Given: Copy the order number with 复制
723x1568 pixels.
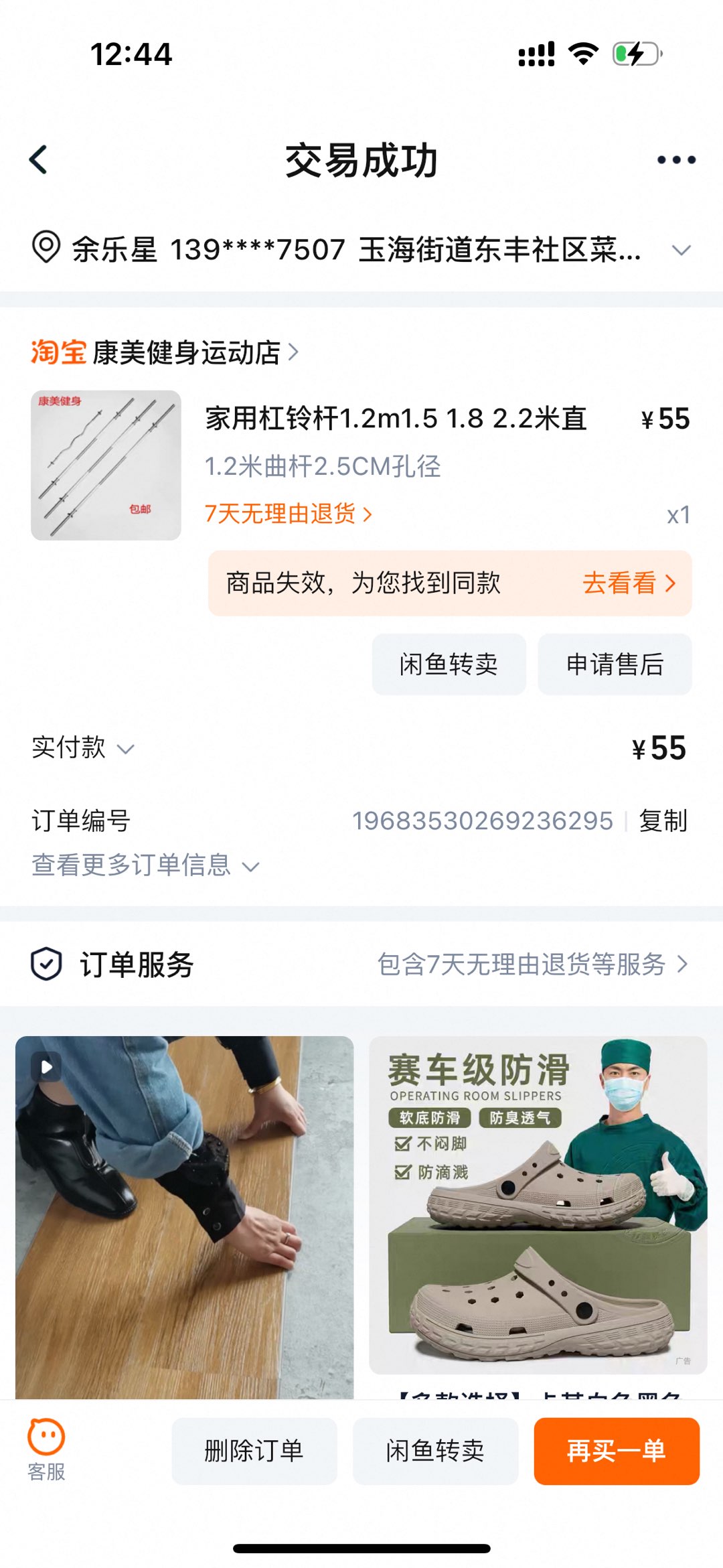Looking at the screenshot, I should point(663,821).
